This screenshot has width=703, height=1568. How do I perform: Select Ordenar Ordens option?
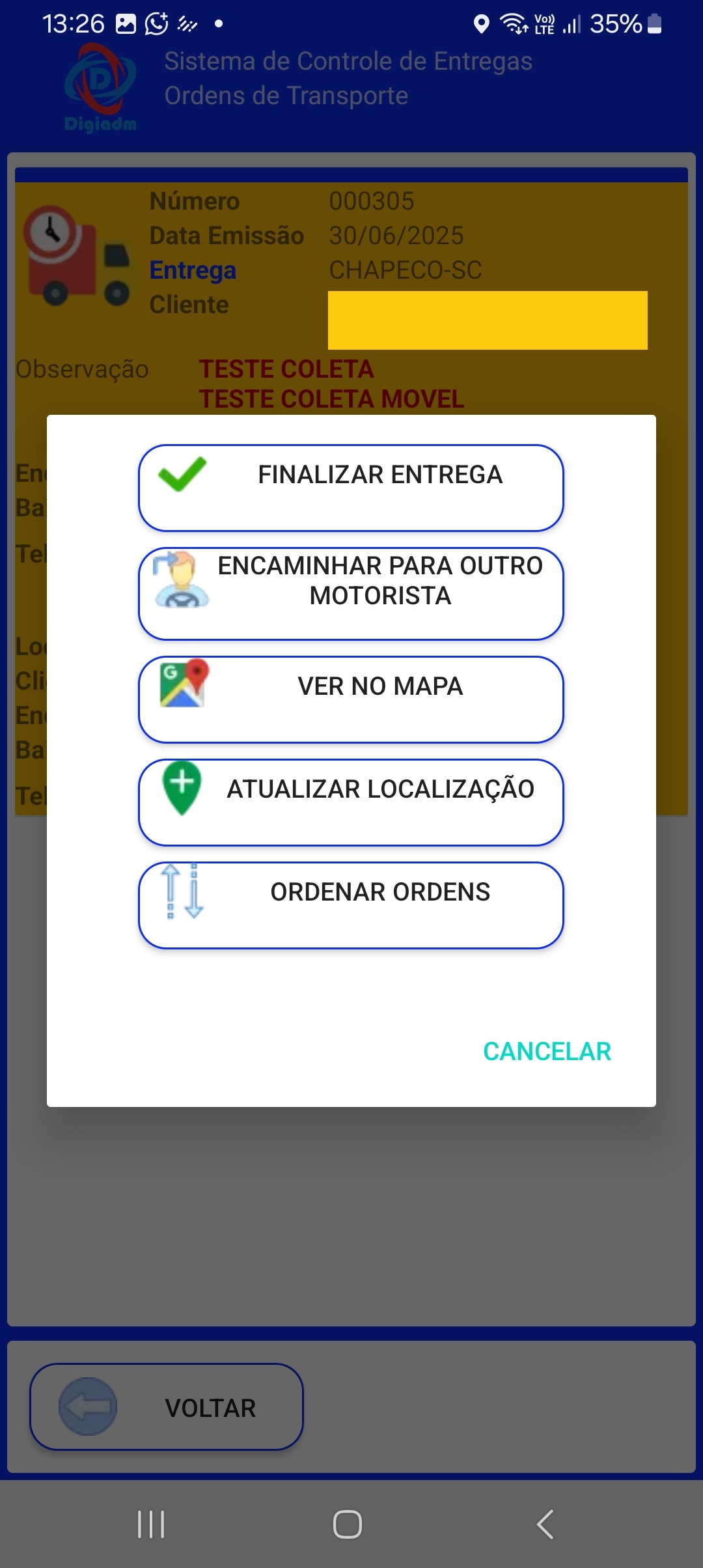tap(351, 905)
